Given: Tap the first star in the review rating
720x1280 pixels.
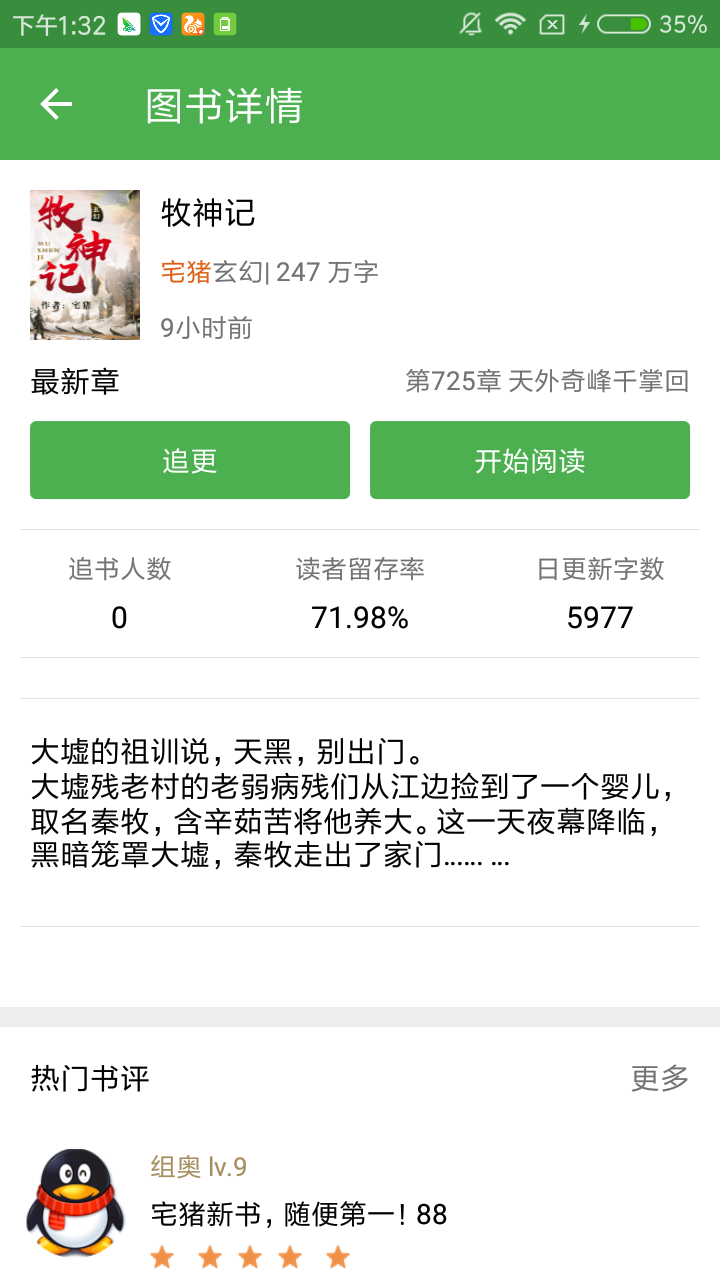Looking at the screenshot, I should tap(162, 1258).
